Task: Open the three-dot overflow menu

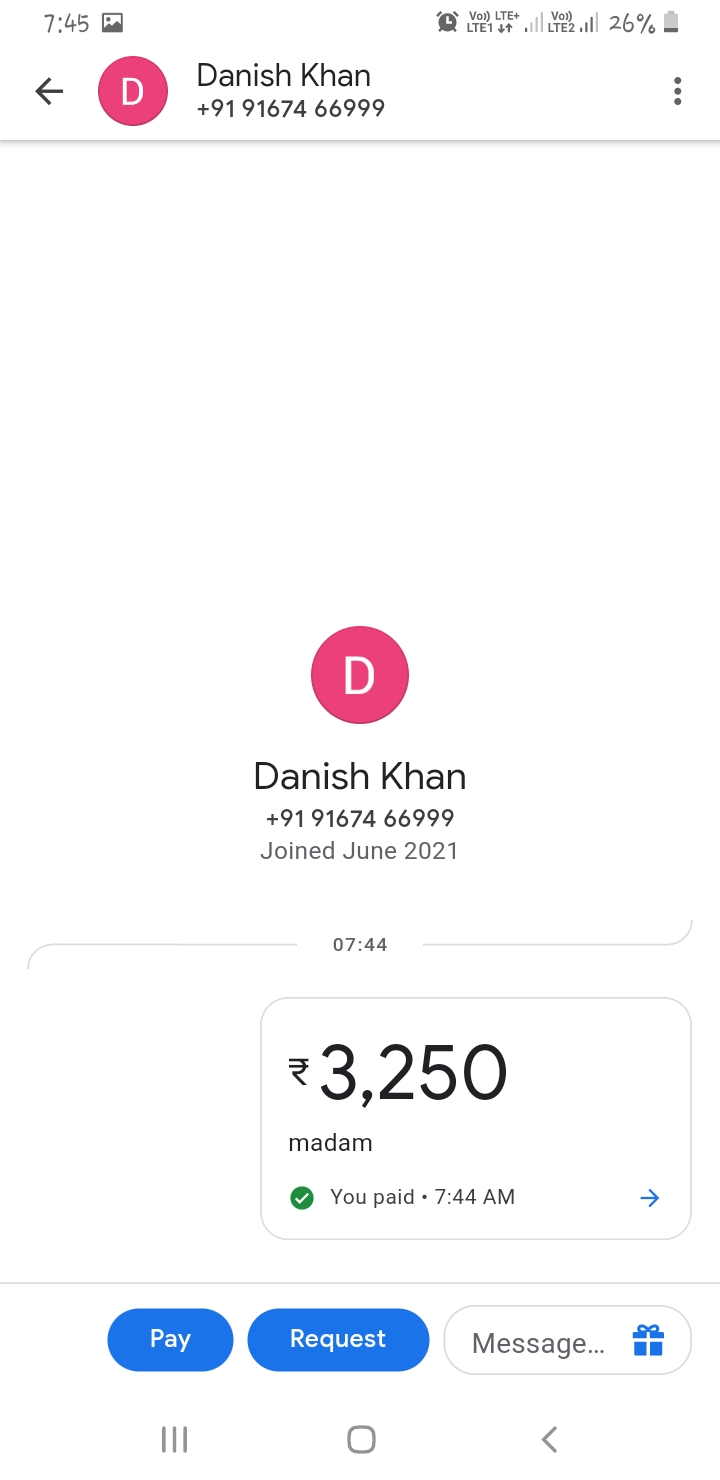Action: 678,92
